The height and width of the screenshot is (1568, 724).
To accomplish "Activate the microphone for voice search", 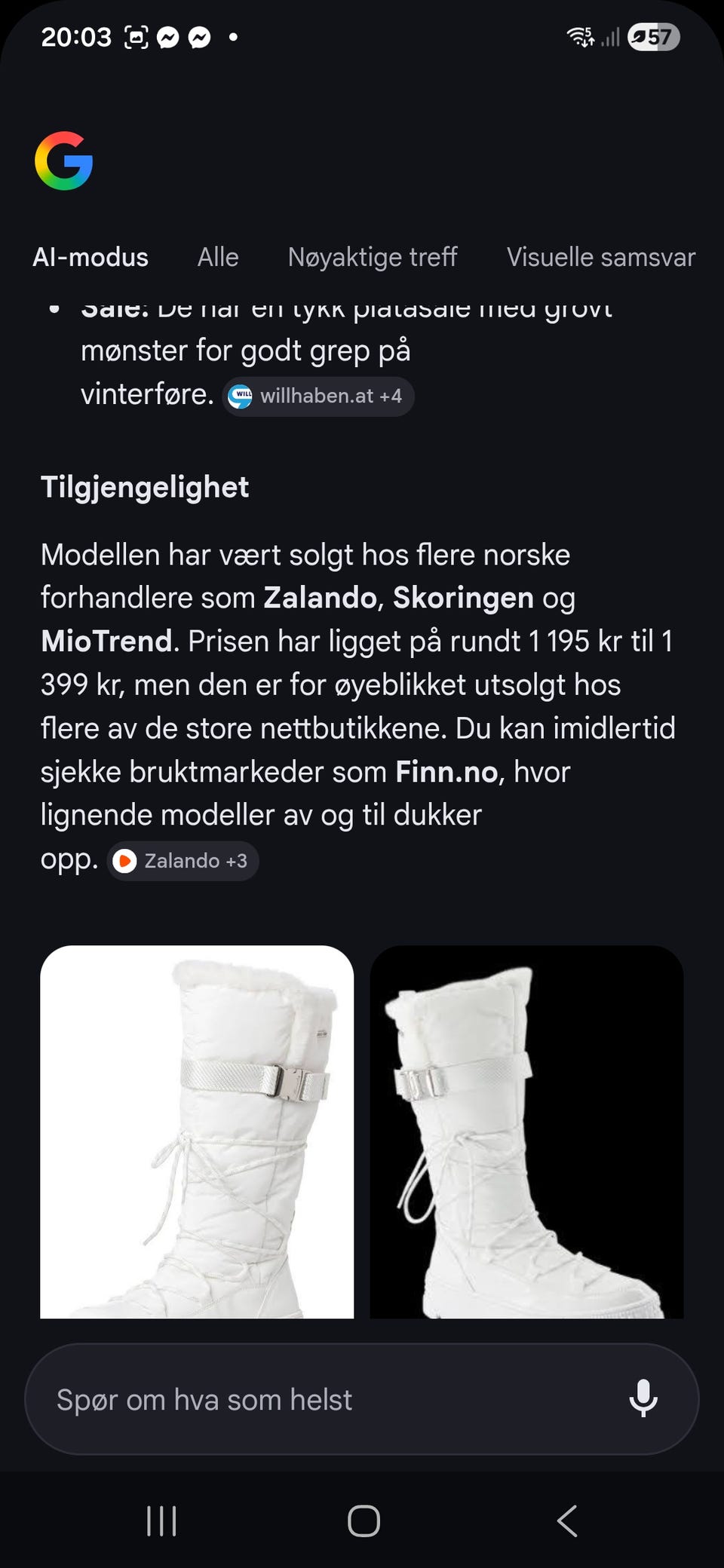I will tap(644, 1398).
